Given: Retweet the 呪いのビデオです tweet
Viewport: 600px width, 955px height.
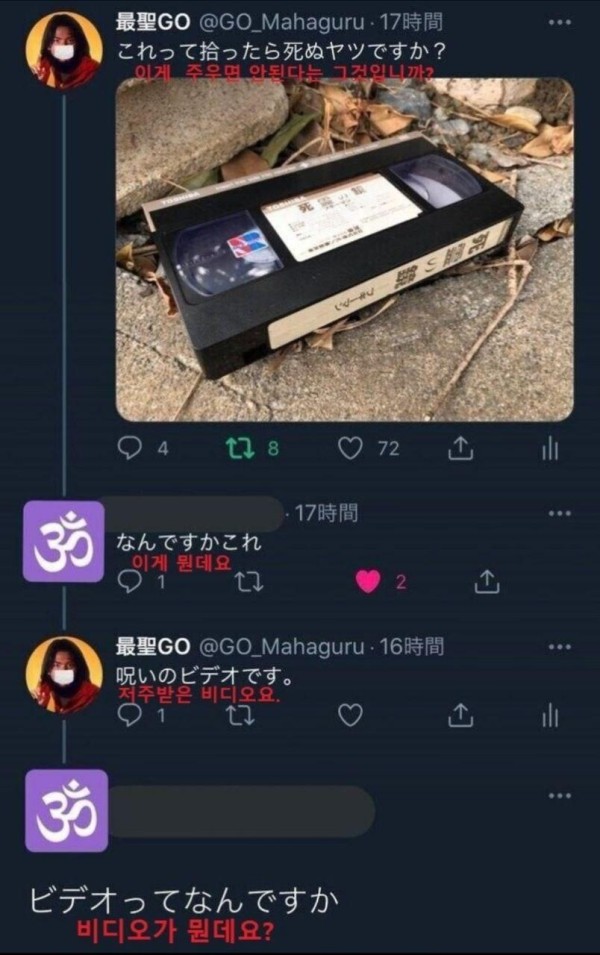Looking at the screenshot, I should 241,714.
